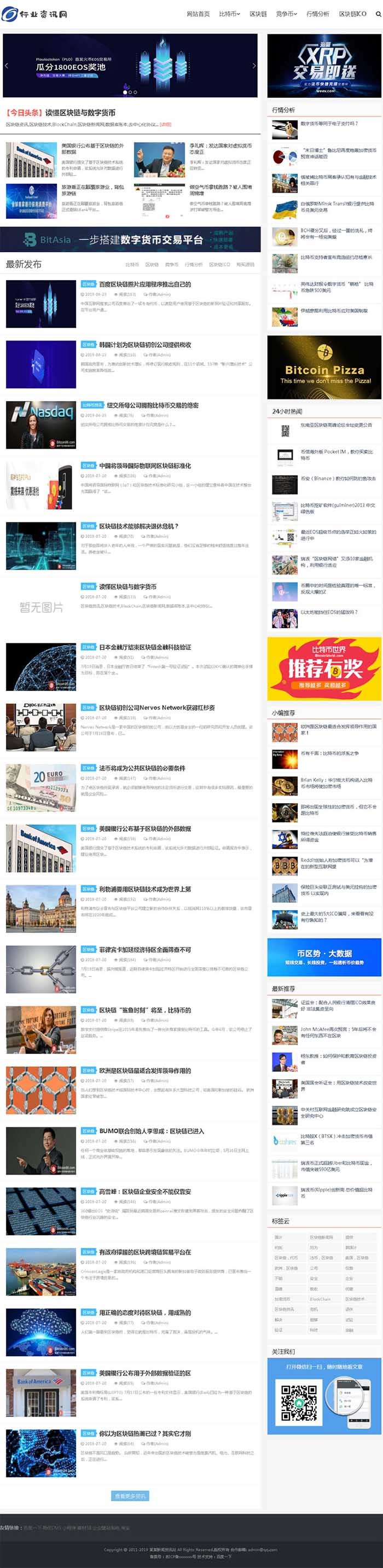The width and height of the screenshot is (383, 1568).
Task: Filter 最新发布 by the 行情分析 tab
Action: coord(194,265)
